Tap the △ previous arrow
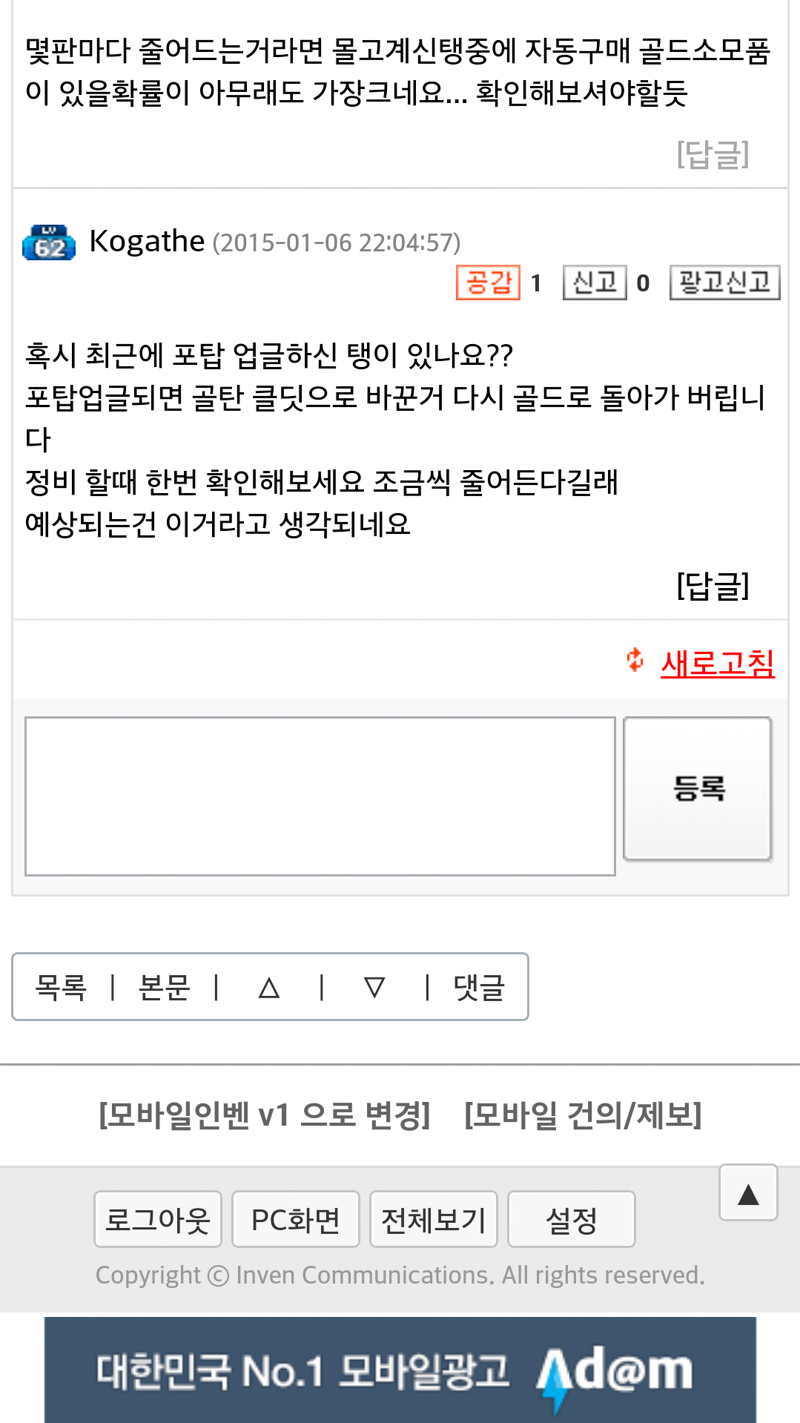 click(x=268, y=988)
